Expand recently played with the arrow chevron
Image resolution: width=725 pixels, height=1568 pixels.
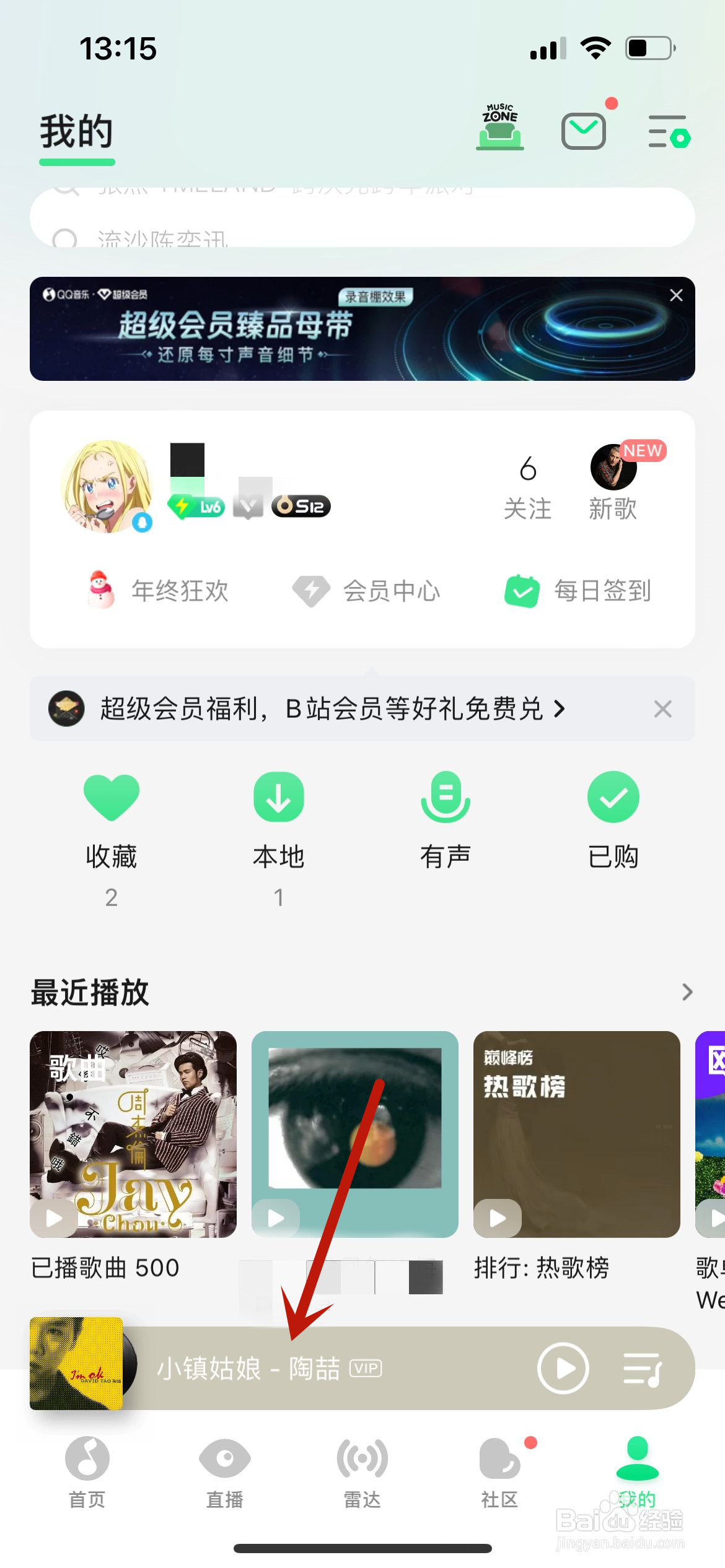click(x=685, y=992)
